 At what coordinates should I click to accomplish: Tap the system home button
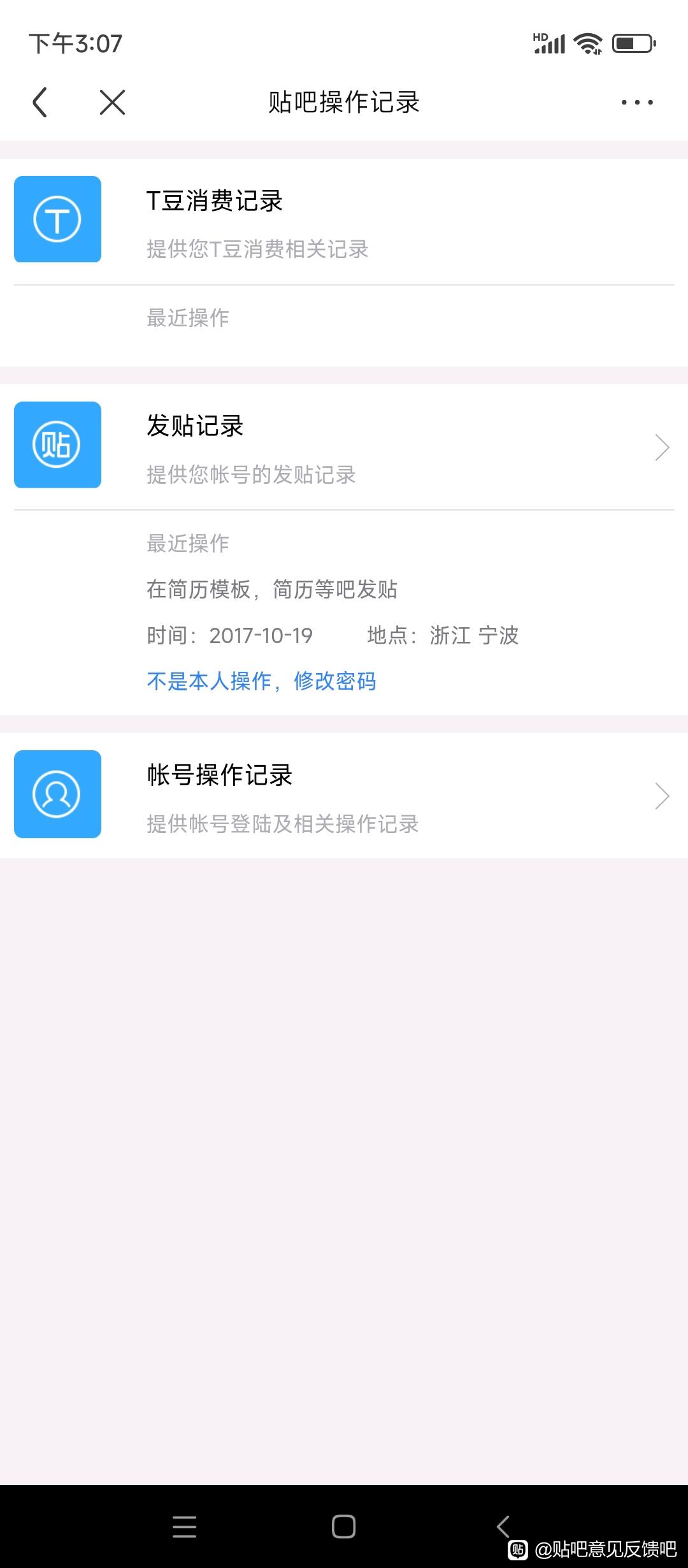[343, 1526]
